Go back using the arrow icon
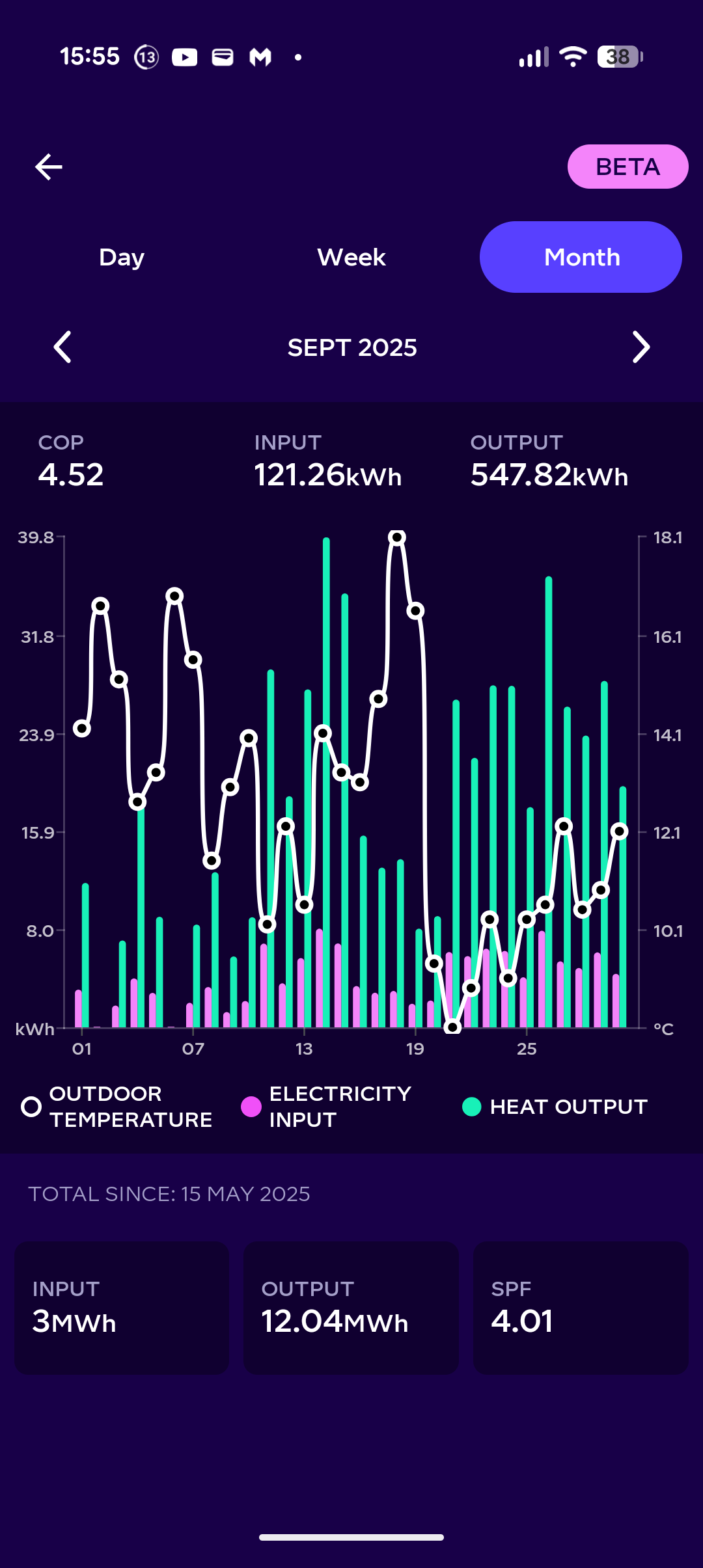The height and width of the screenshot is (1568, 703). coord(49,167)
